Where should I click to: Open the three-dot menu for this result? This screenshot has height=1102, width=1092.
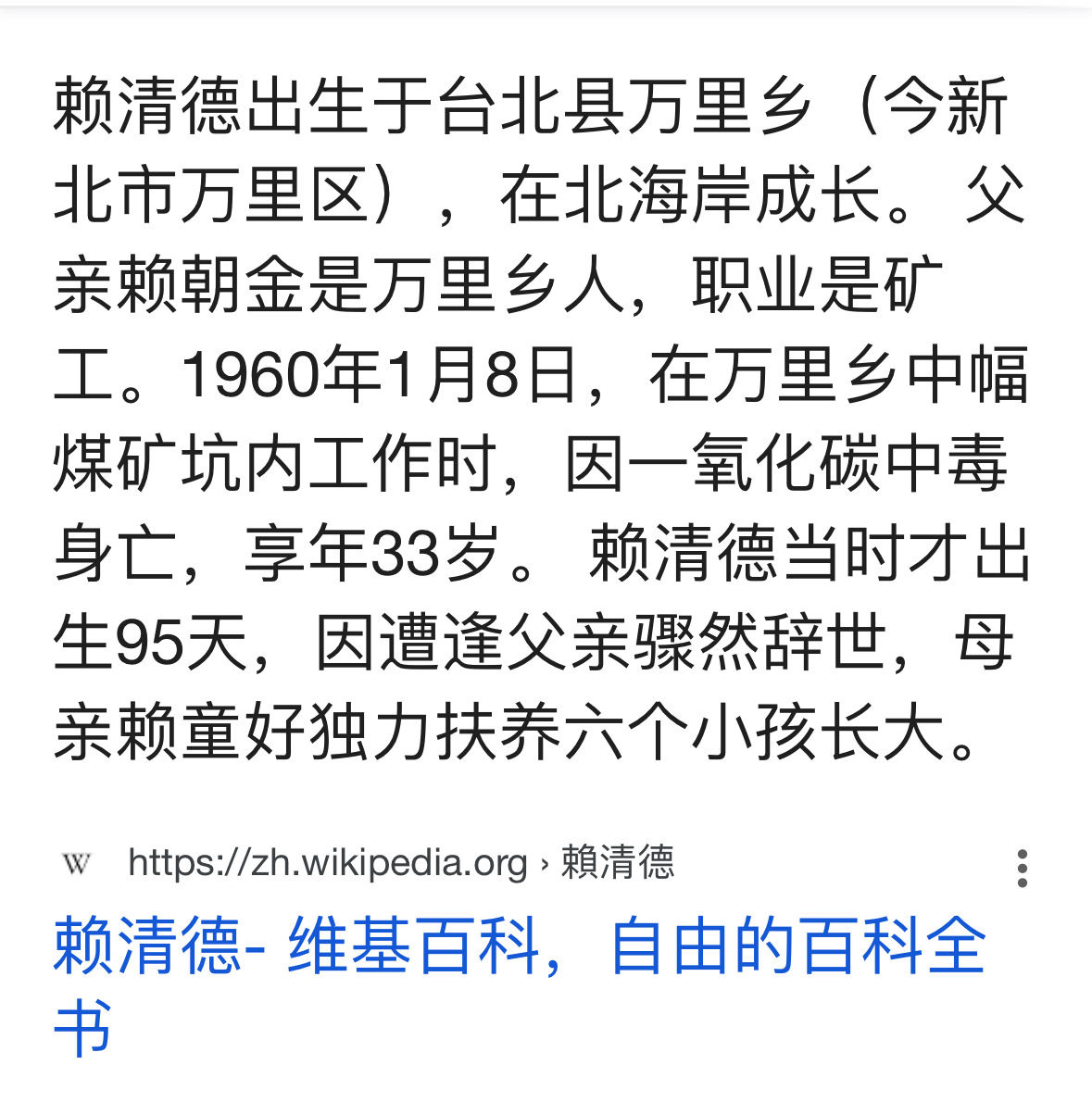coord(1022,869)
